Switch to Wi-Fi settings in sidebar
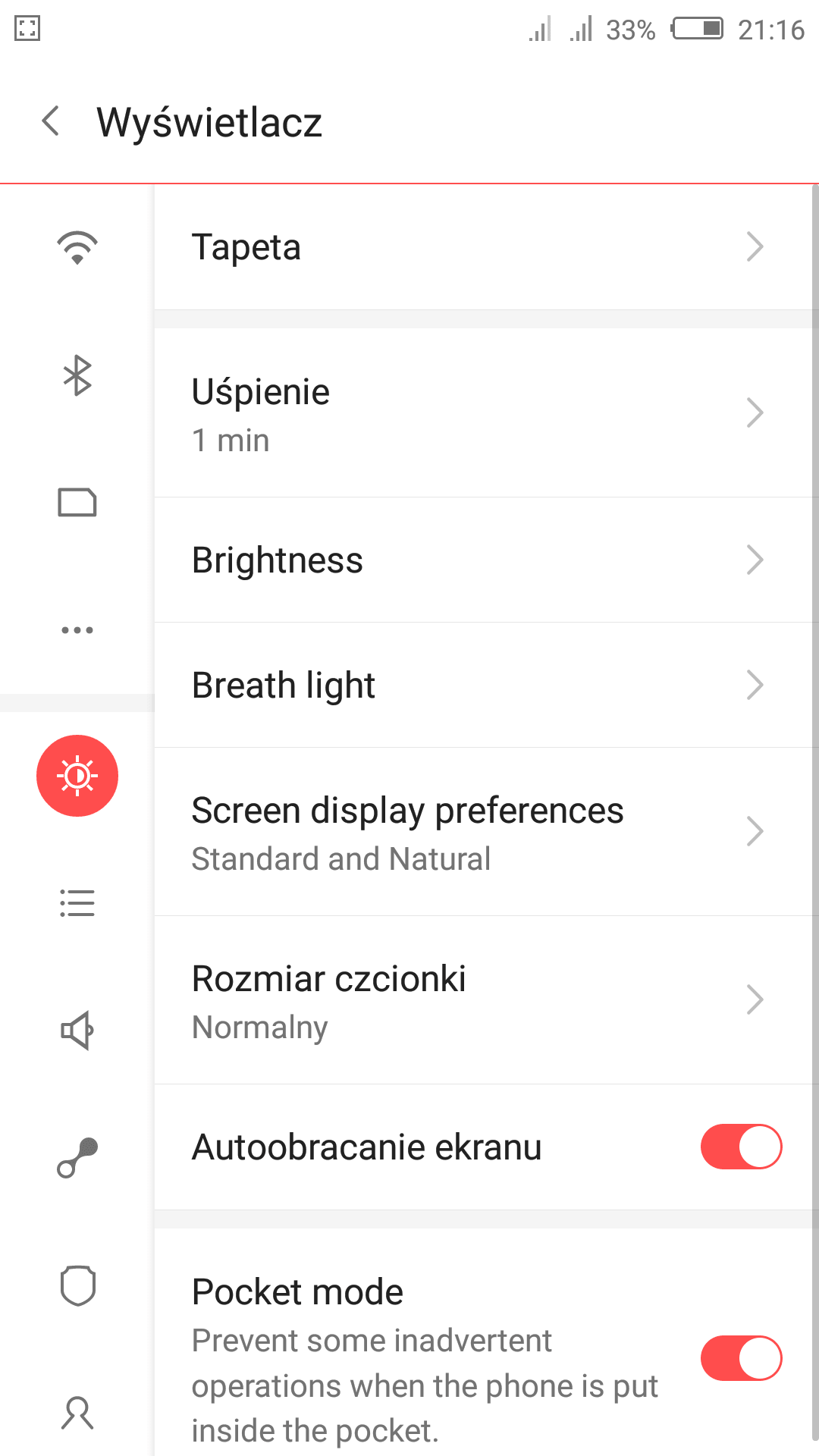 77,247
